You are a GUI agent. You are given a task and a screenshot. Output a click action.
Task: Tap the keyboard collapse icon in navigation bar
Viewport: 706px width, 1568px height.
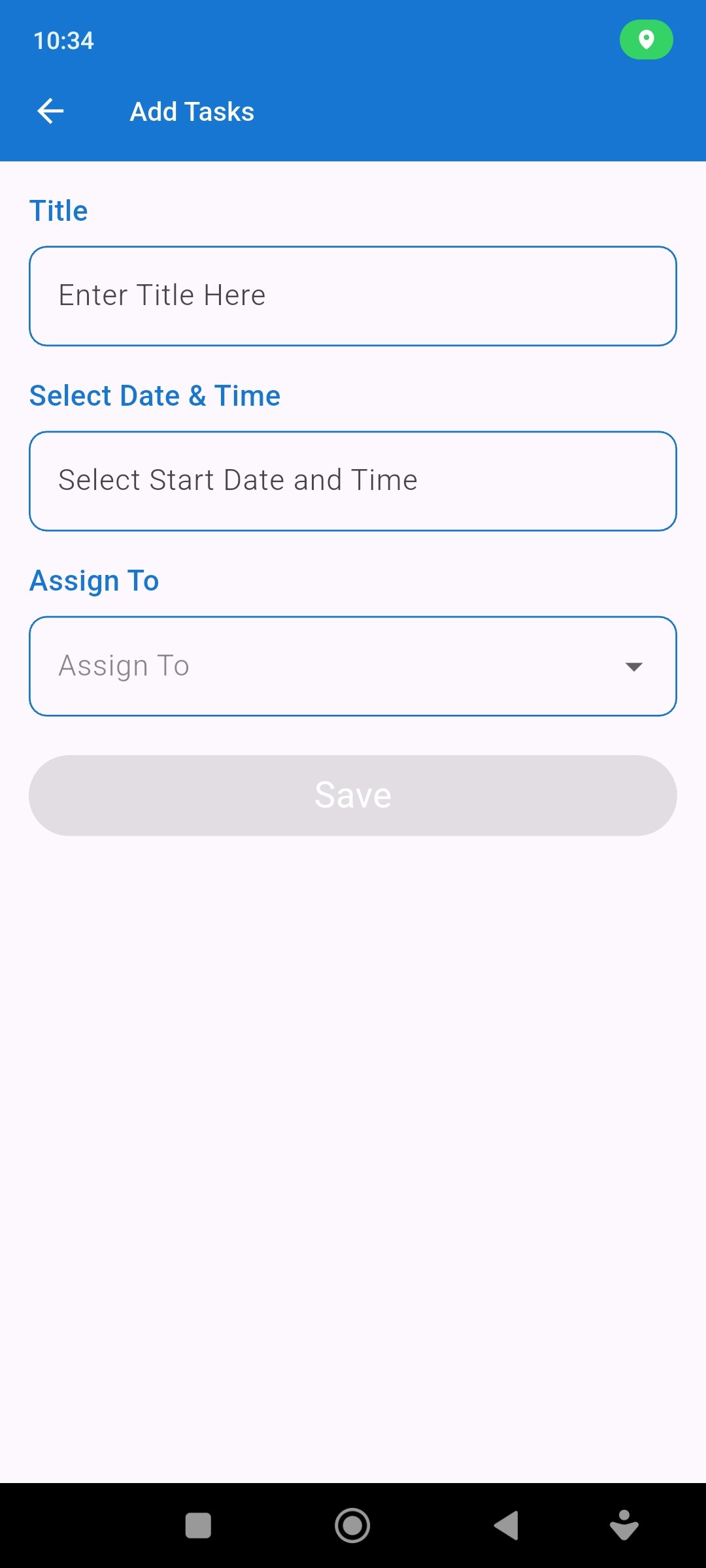[624, 1526]
